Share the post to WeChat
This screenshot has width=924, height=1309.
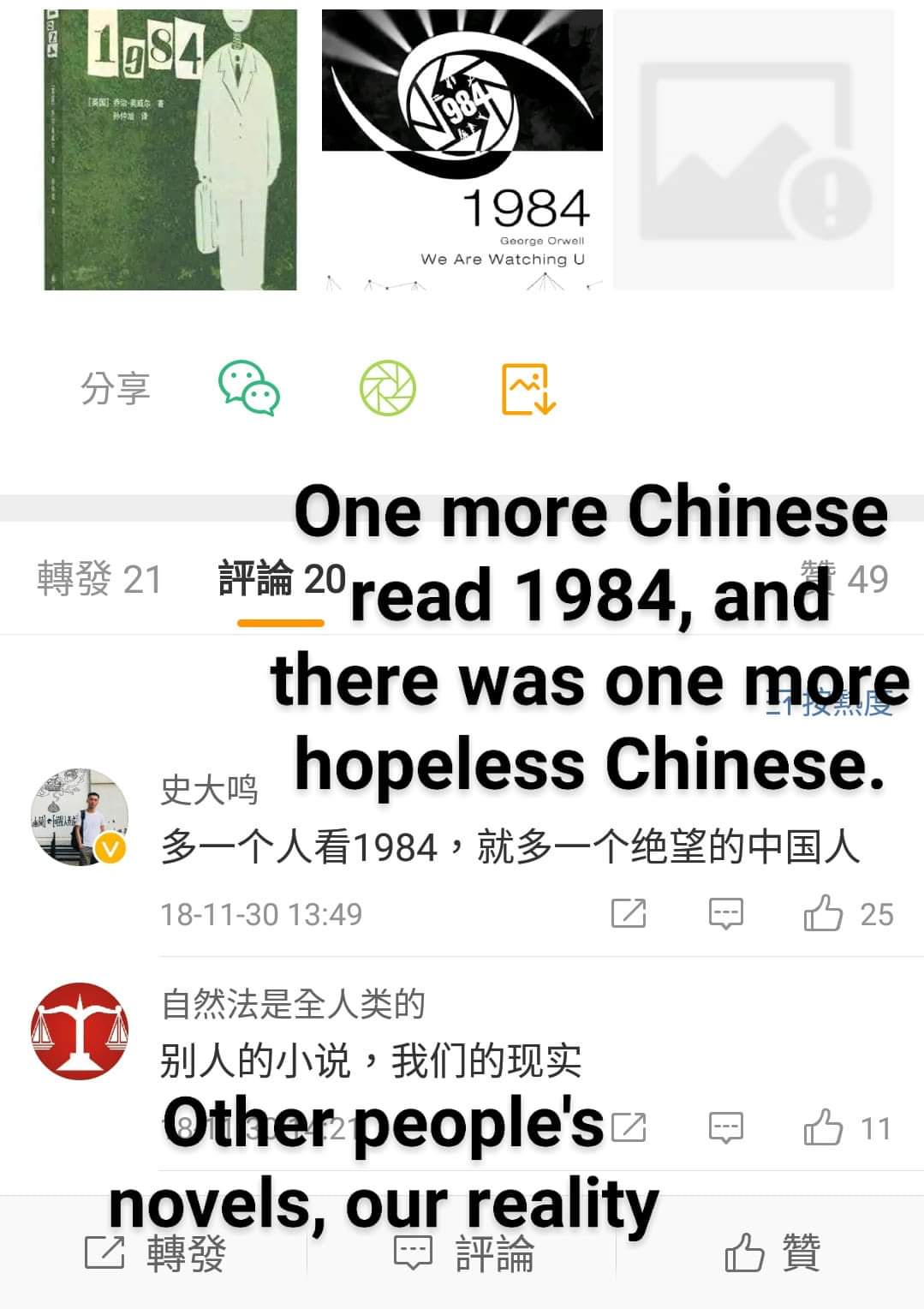(248, 388)
